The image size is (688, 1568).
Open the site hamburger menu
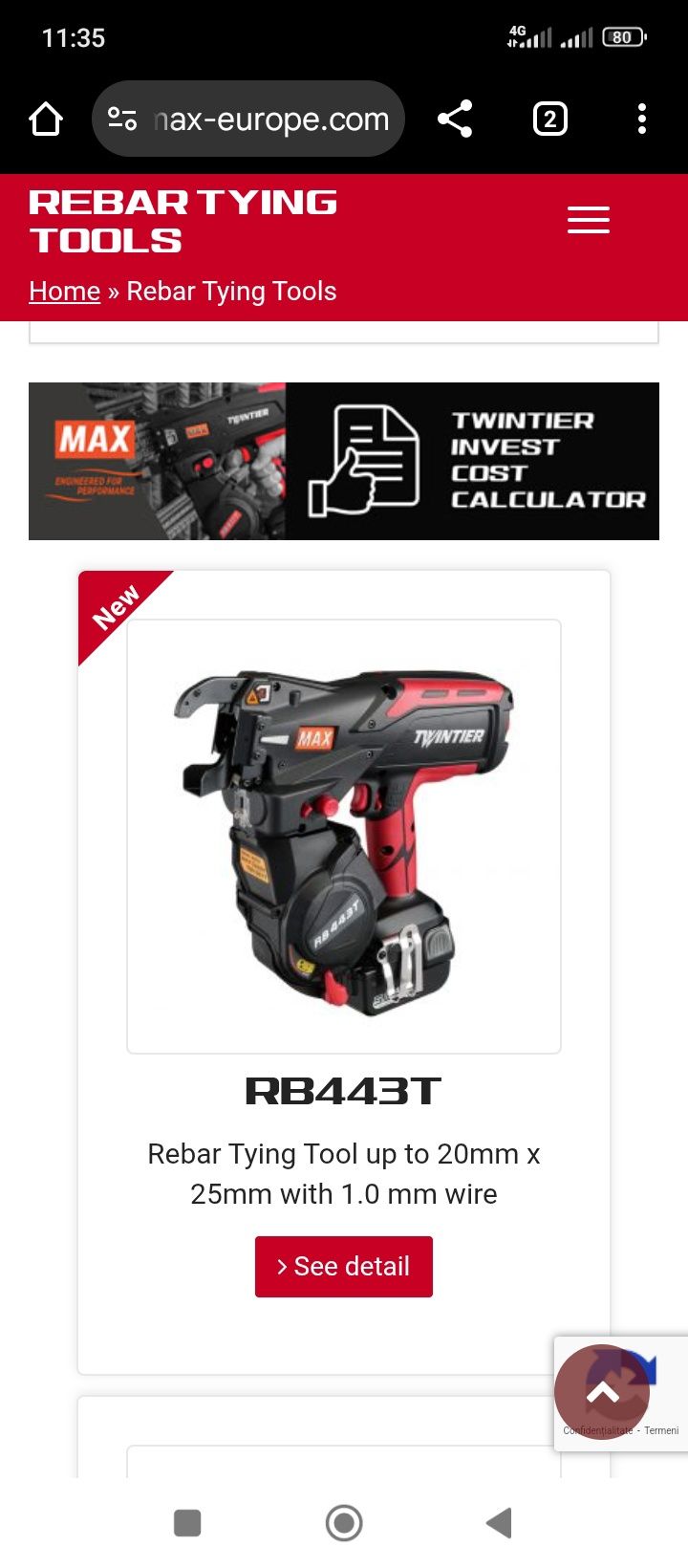(588, 220)
